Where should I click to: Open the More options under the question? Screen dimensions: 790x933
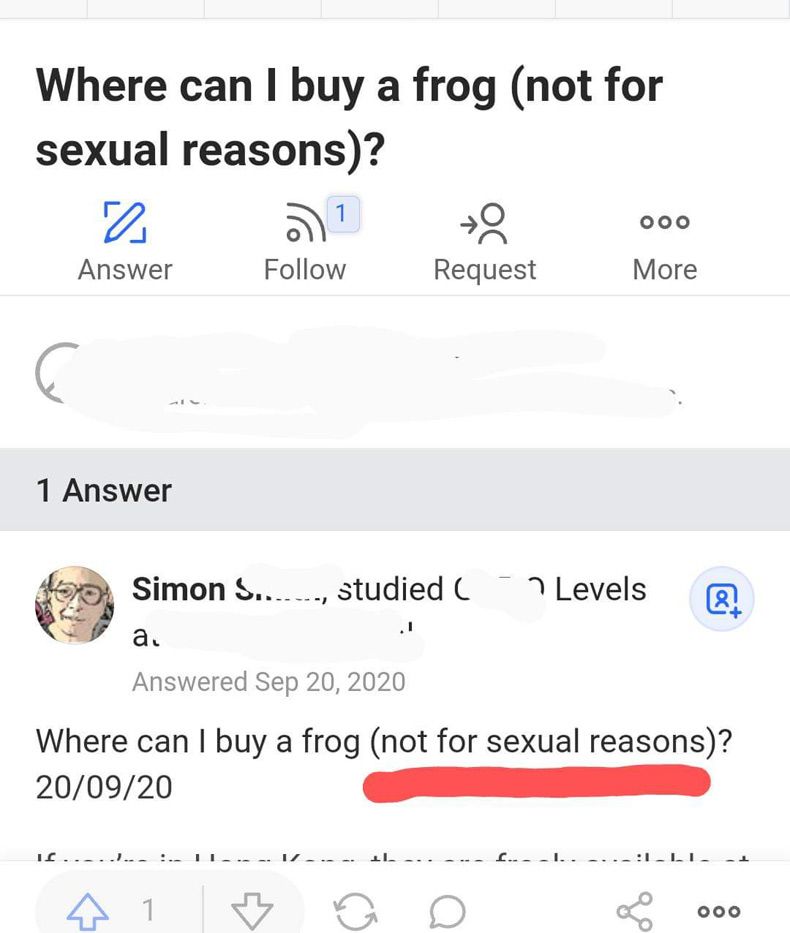(x=664, y=242)
